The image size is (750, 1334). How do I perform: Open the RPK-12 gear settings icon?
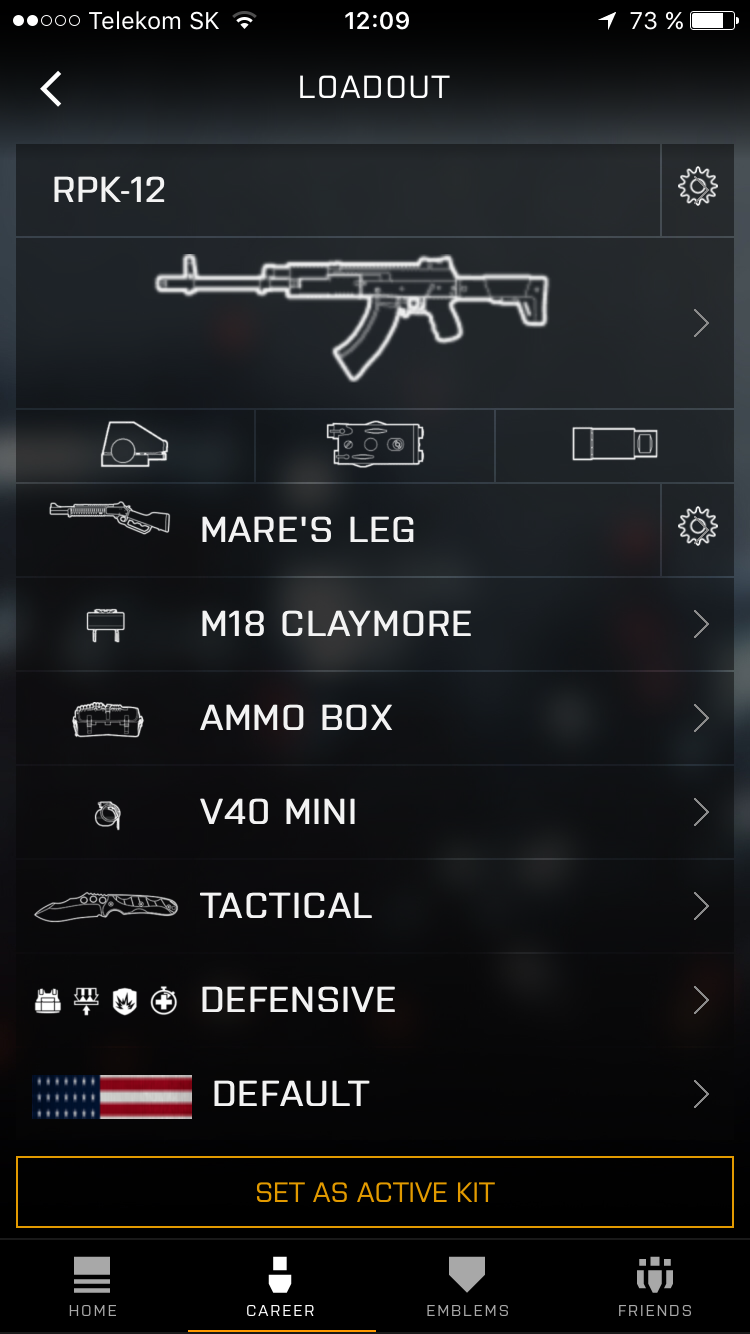pos(697,189)
